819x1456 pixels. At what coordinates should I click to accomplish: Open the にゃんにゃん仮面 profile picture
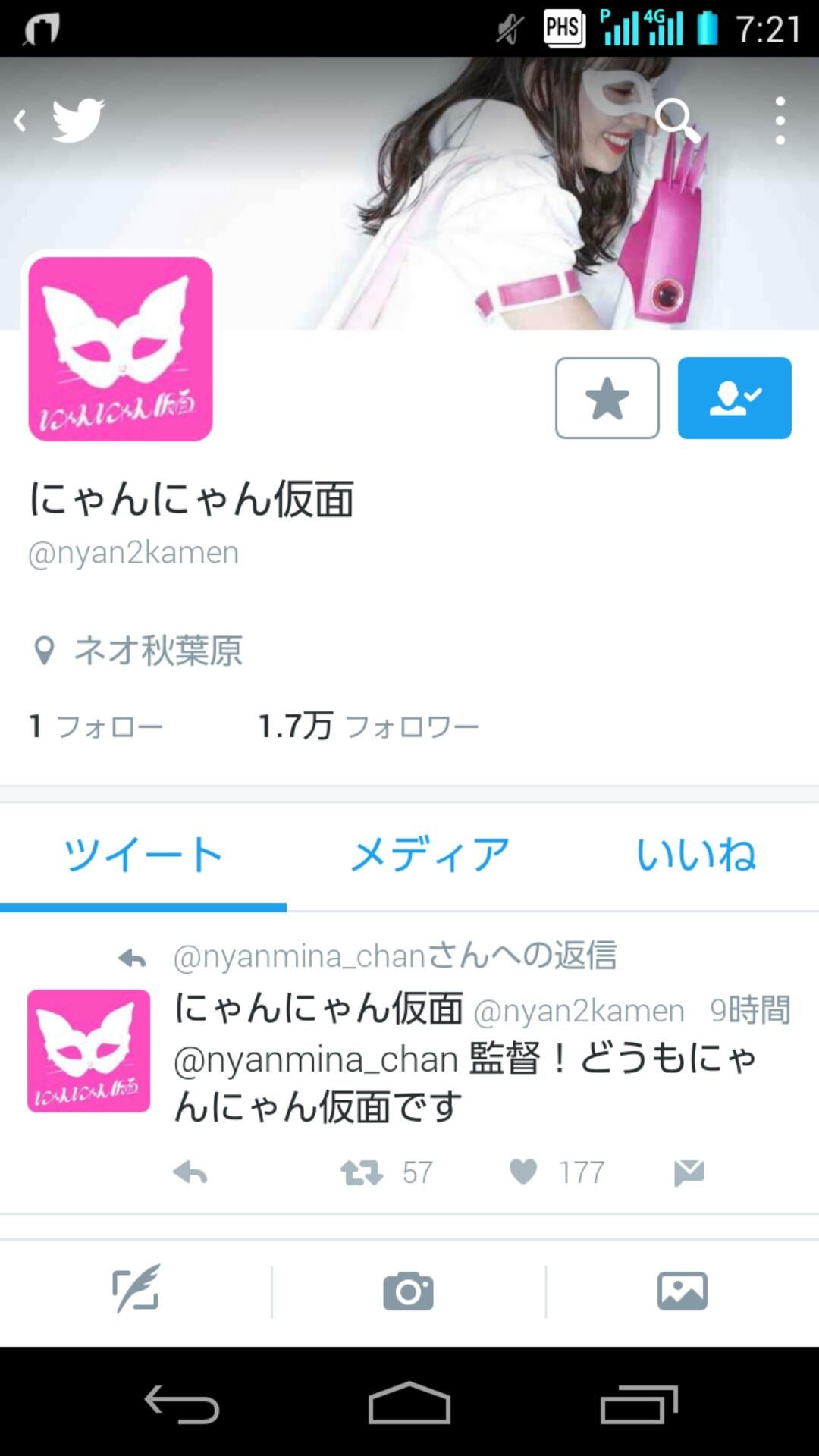(x=121, y=349)
